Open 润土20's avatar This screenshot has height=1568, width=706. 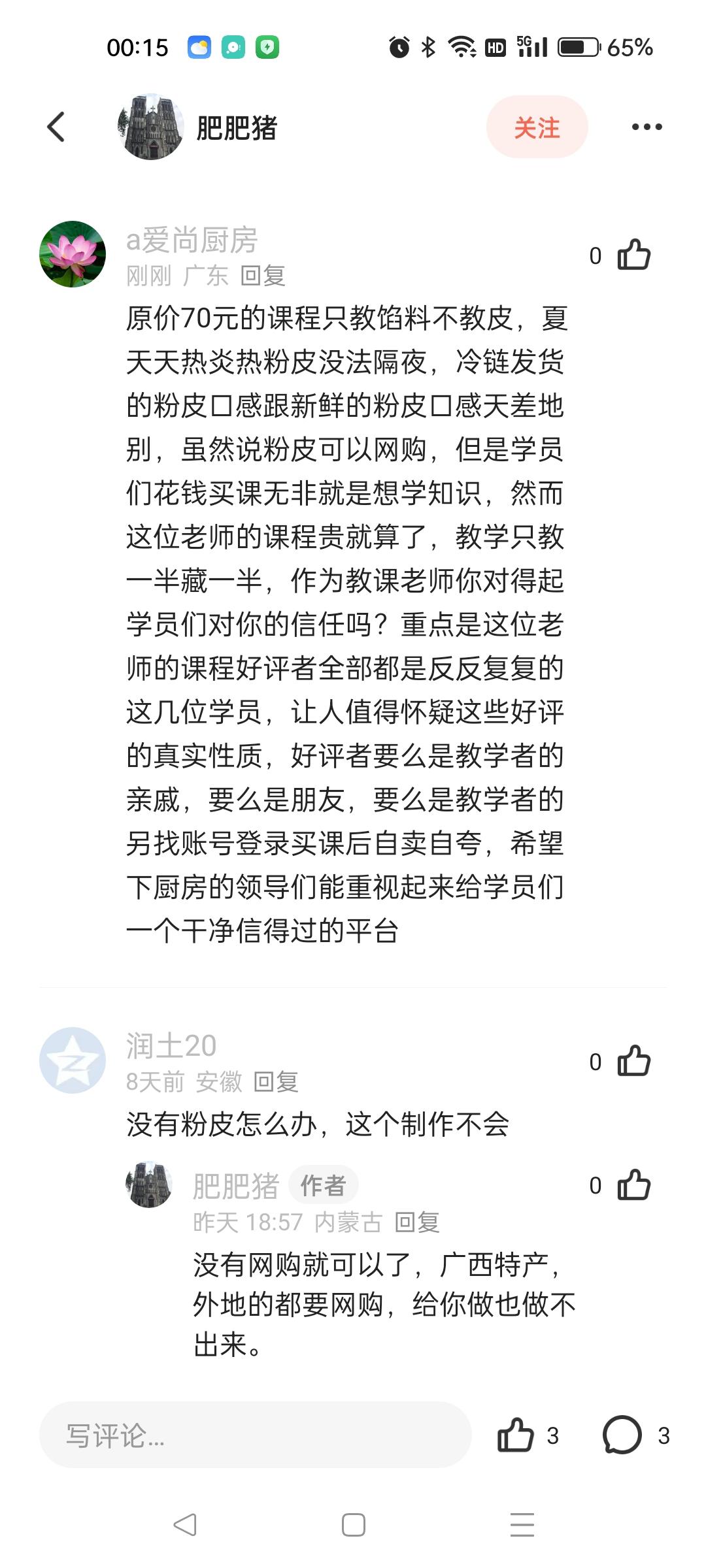coord(73,1060)
